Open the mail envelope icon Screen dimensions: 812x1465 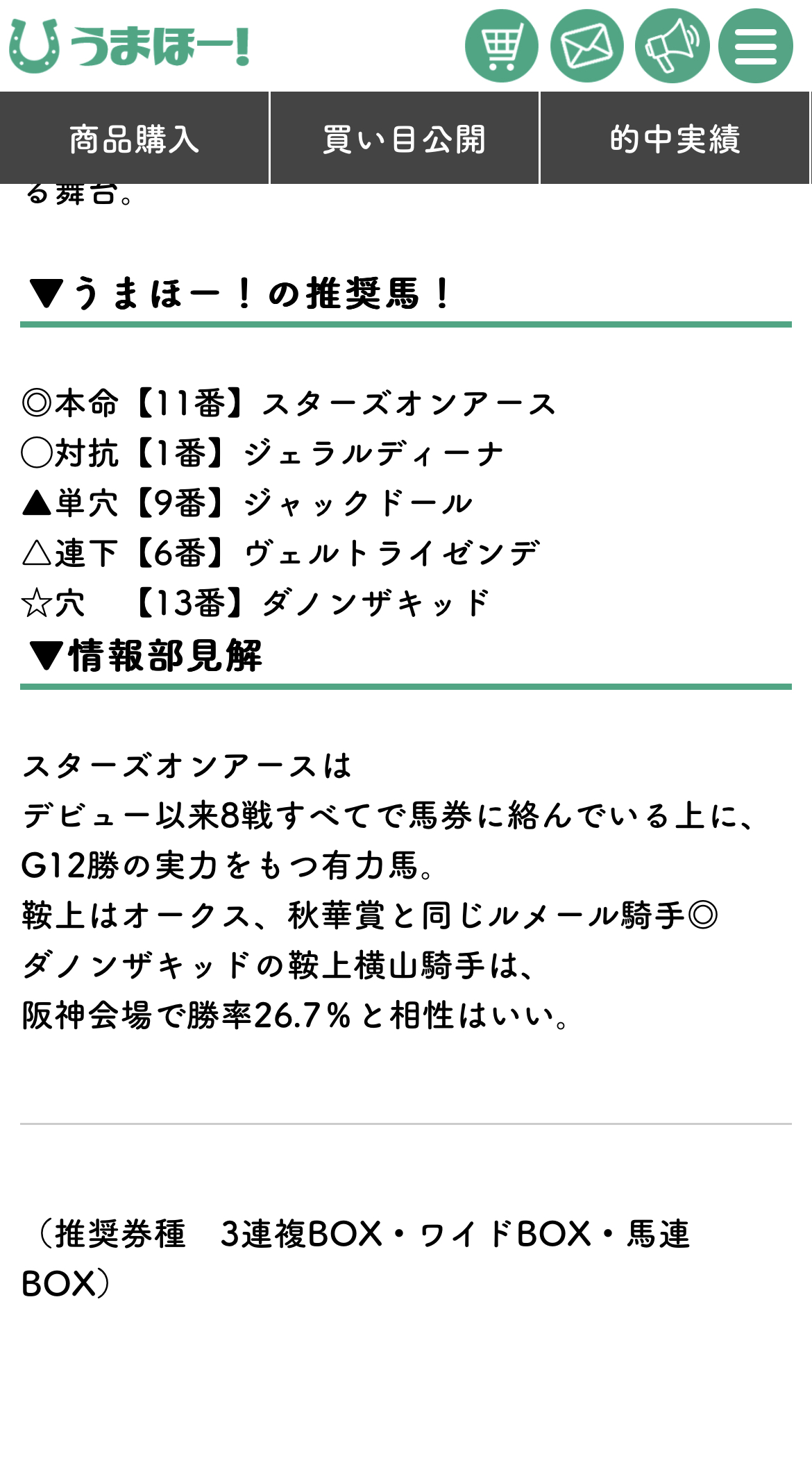587,46
